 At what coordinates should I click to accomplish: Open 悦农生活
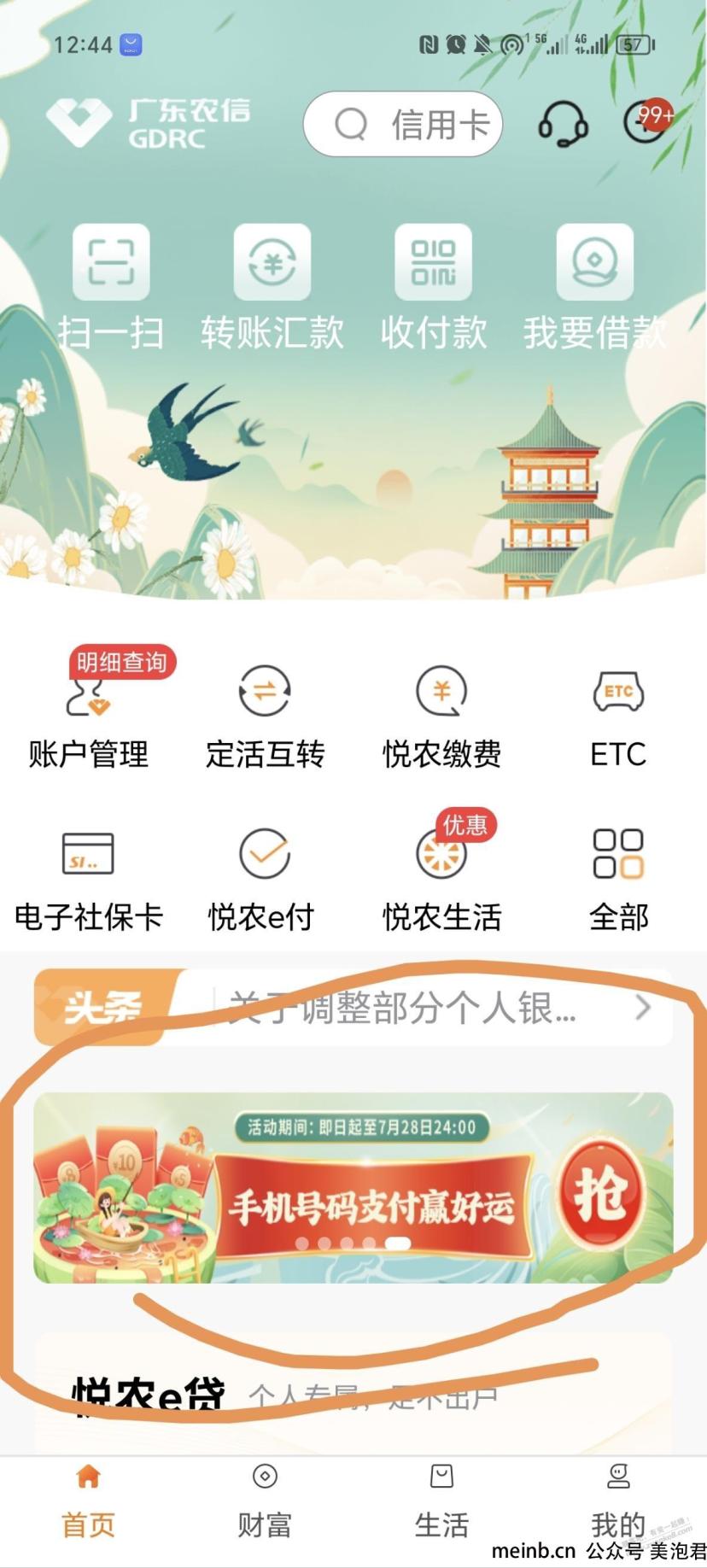pos(442,873)
